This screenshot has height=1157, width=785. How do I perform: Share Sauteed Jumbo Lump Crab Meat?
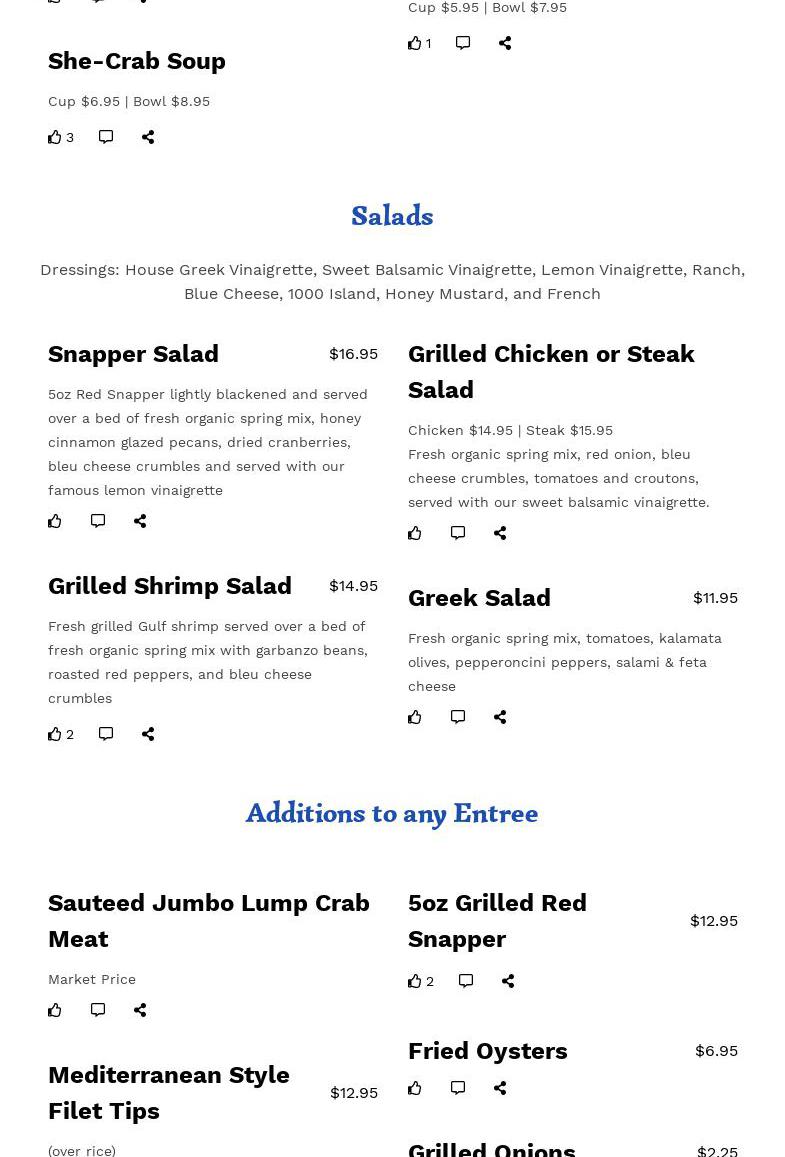click(140, 1010)
